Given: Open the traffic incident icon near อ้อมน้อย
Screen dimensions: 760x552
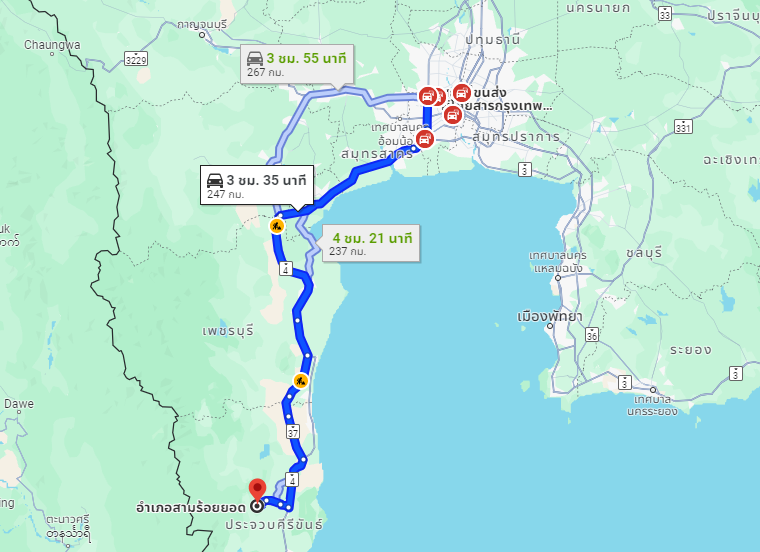Looking at the screenshot, I should click(424, 139).
